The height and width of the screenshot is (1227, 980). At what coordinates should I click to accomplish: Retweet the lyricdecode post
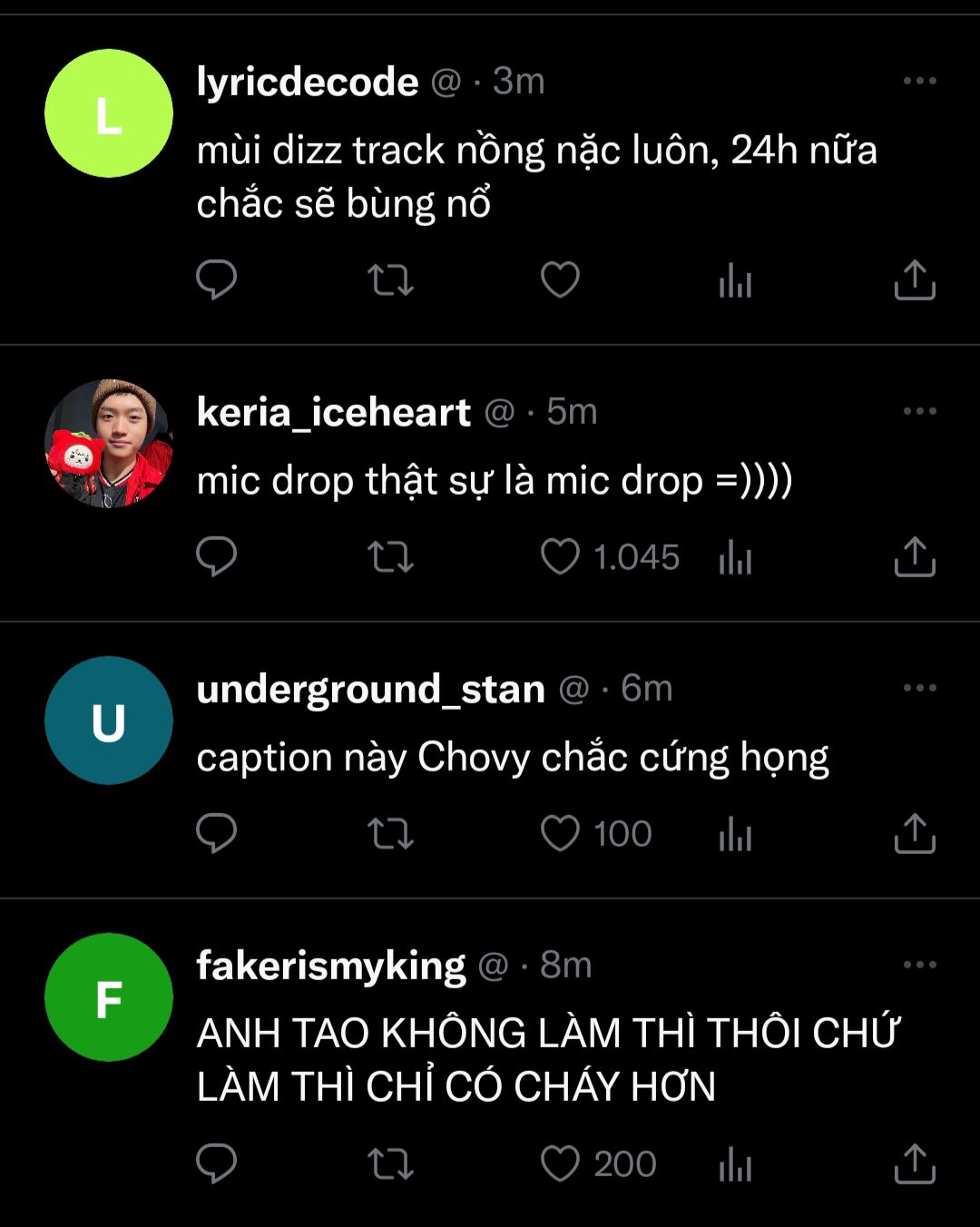[390, 280]
